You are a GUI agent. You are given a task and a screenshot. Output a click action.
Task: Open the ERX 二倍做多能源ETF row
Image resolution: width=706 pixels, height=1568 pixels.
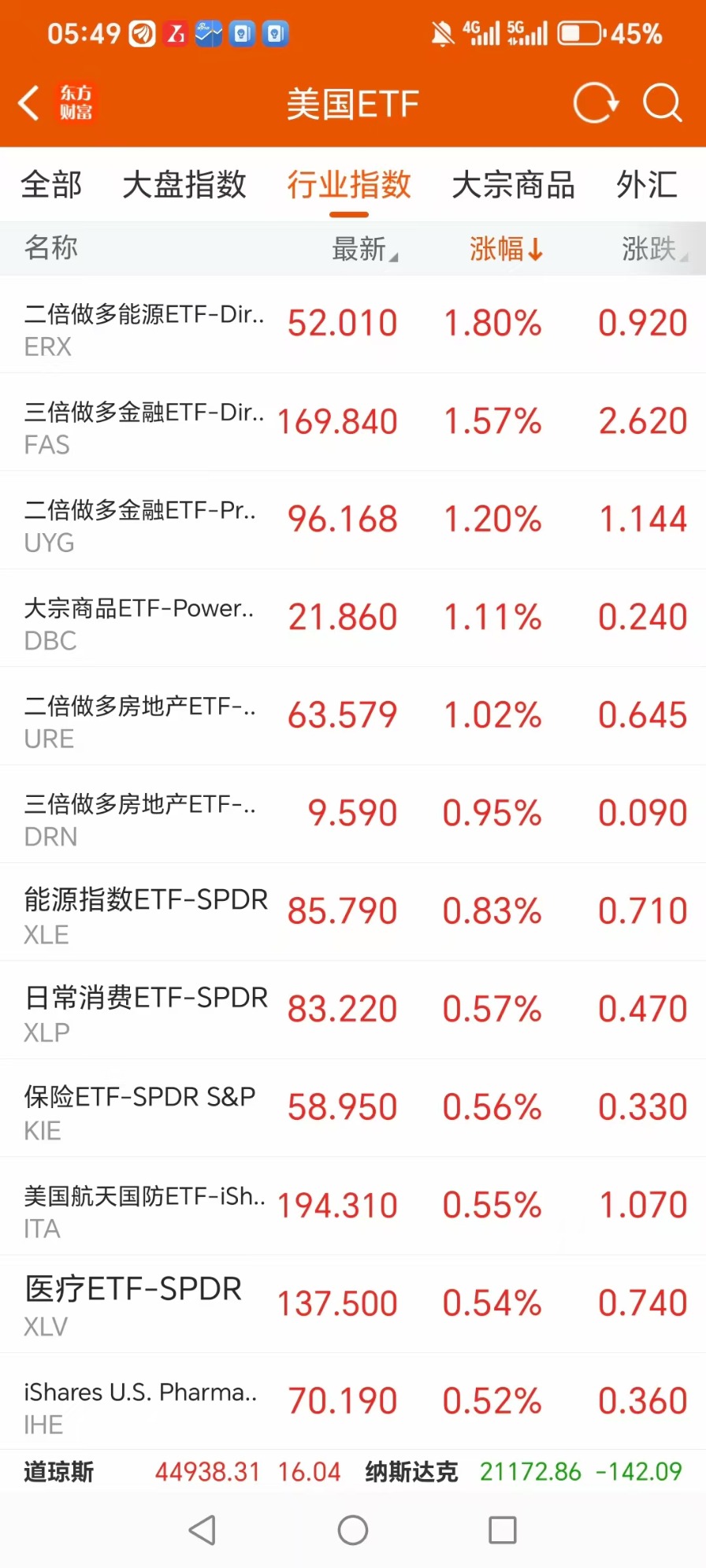pyautogui.click(x=353, y=324)
